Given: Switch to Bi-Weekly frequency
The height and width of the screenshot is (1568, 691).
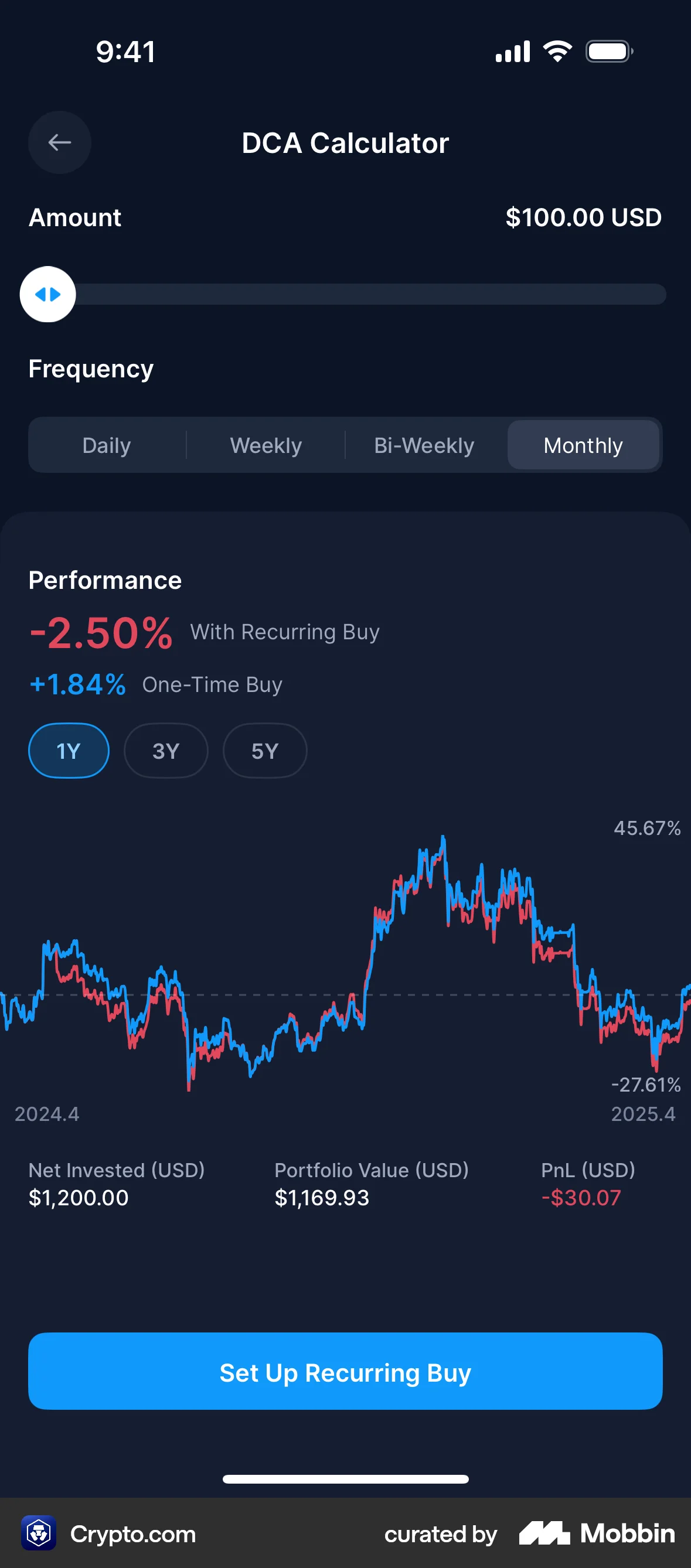Looking at the screenshot, I should pyautogui.click(x=424, y=445).
